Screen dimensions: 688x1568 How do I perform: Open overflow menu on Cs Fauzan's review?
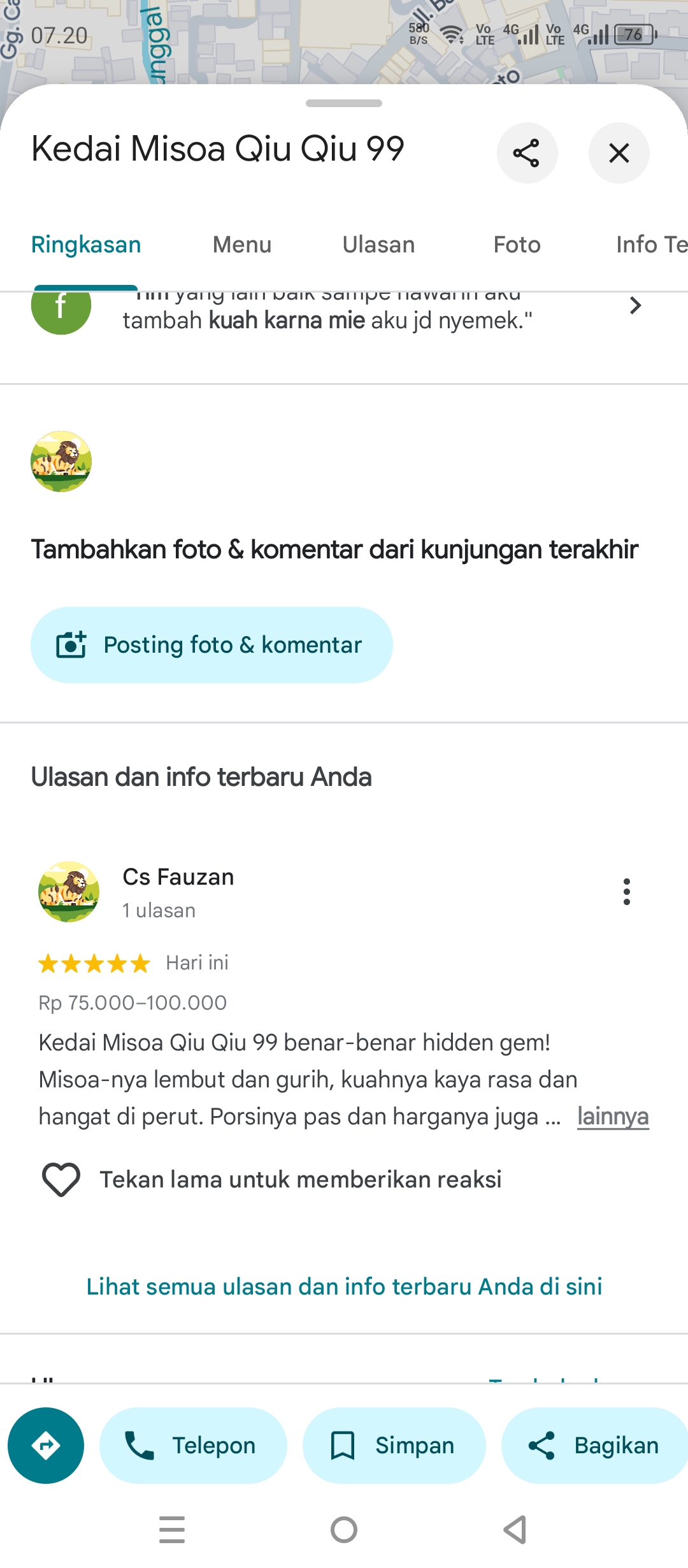point(627,892)
